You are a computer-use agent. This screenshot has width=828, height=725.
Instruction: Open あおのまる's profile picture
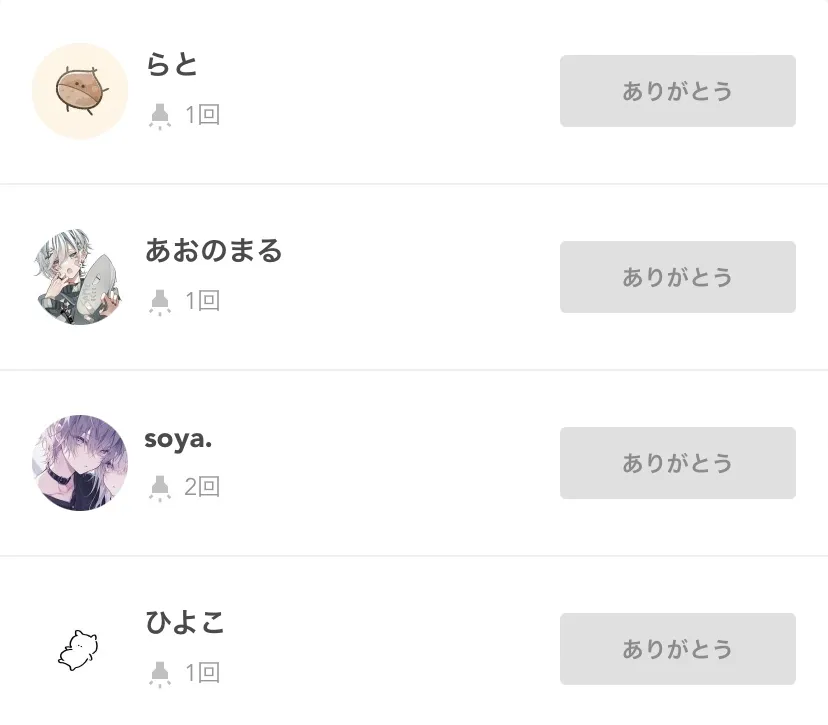tap(80, 277)
